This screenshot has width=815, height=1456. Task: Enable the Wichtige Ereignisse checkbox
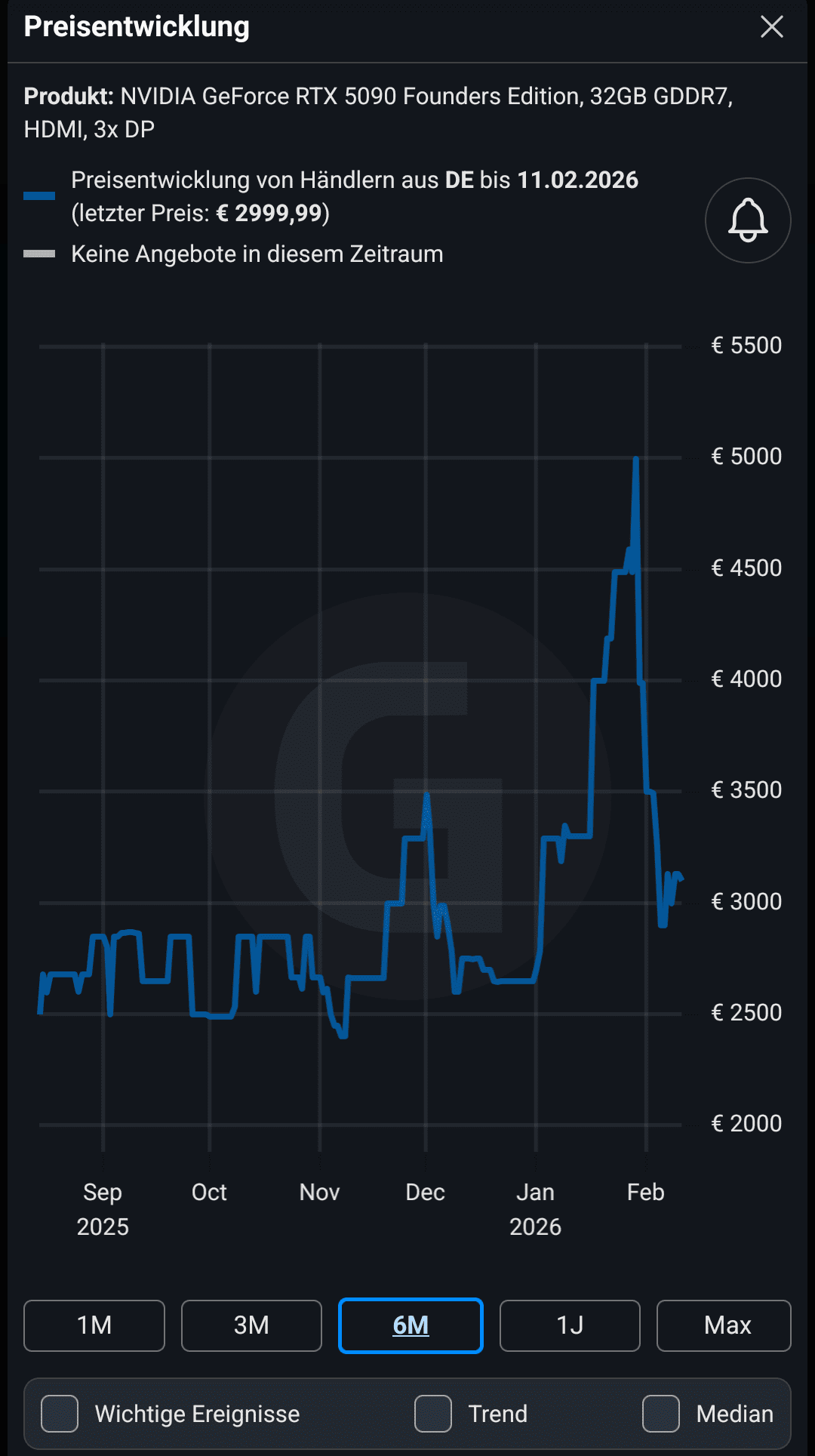[59, 1414]
